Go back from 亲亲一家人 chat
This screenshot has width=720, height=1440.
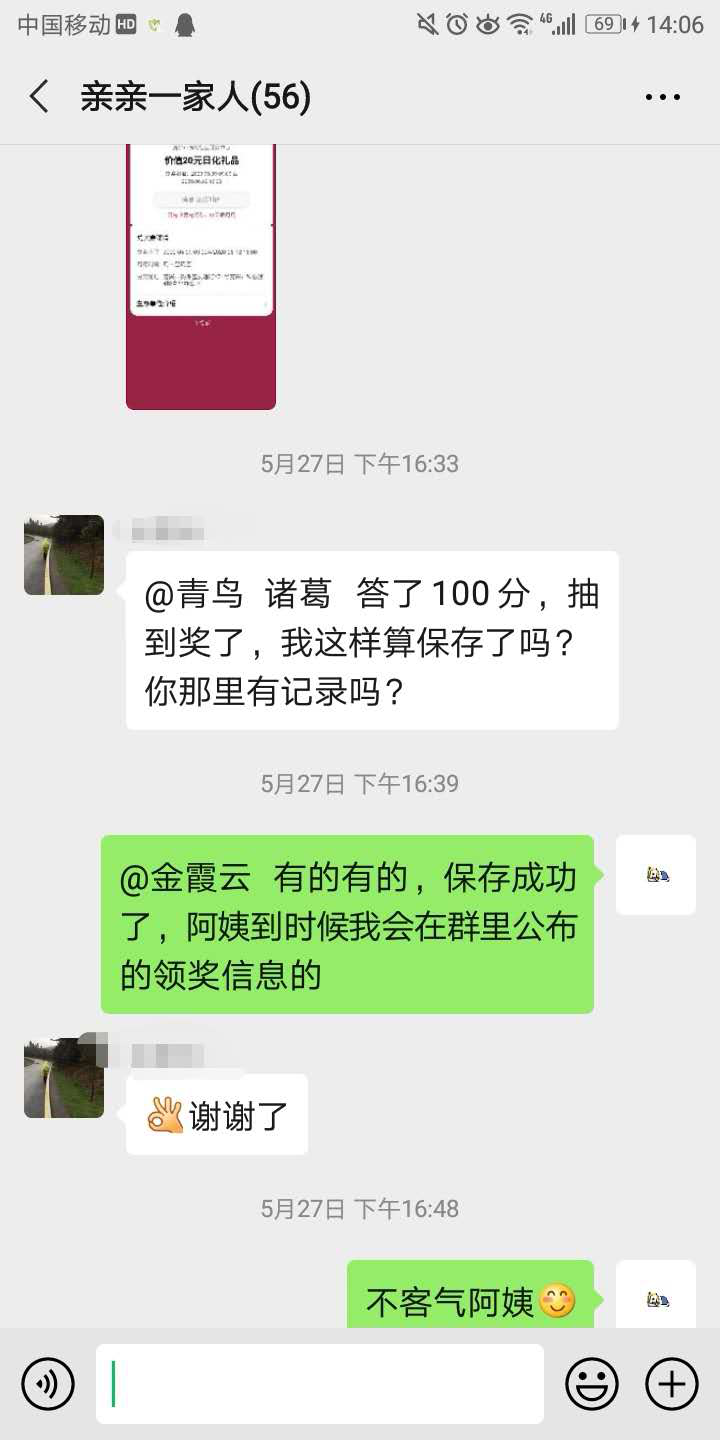40,97
